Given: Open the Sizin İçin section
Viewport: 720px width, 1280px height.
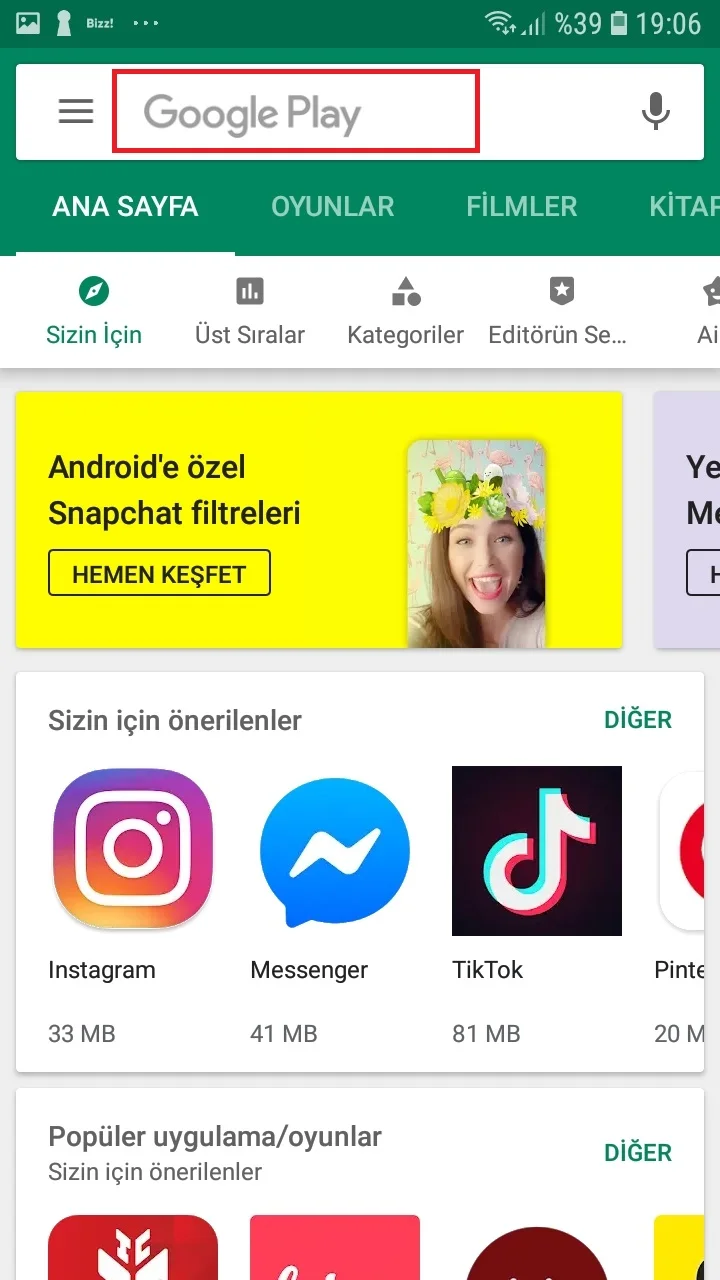Looking at the screenshot, I should click(x=94, y=312).
